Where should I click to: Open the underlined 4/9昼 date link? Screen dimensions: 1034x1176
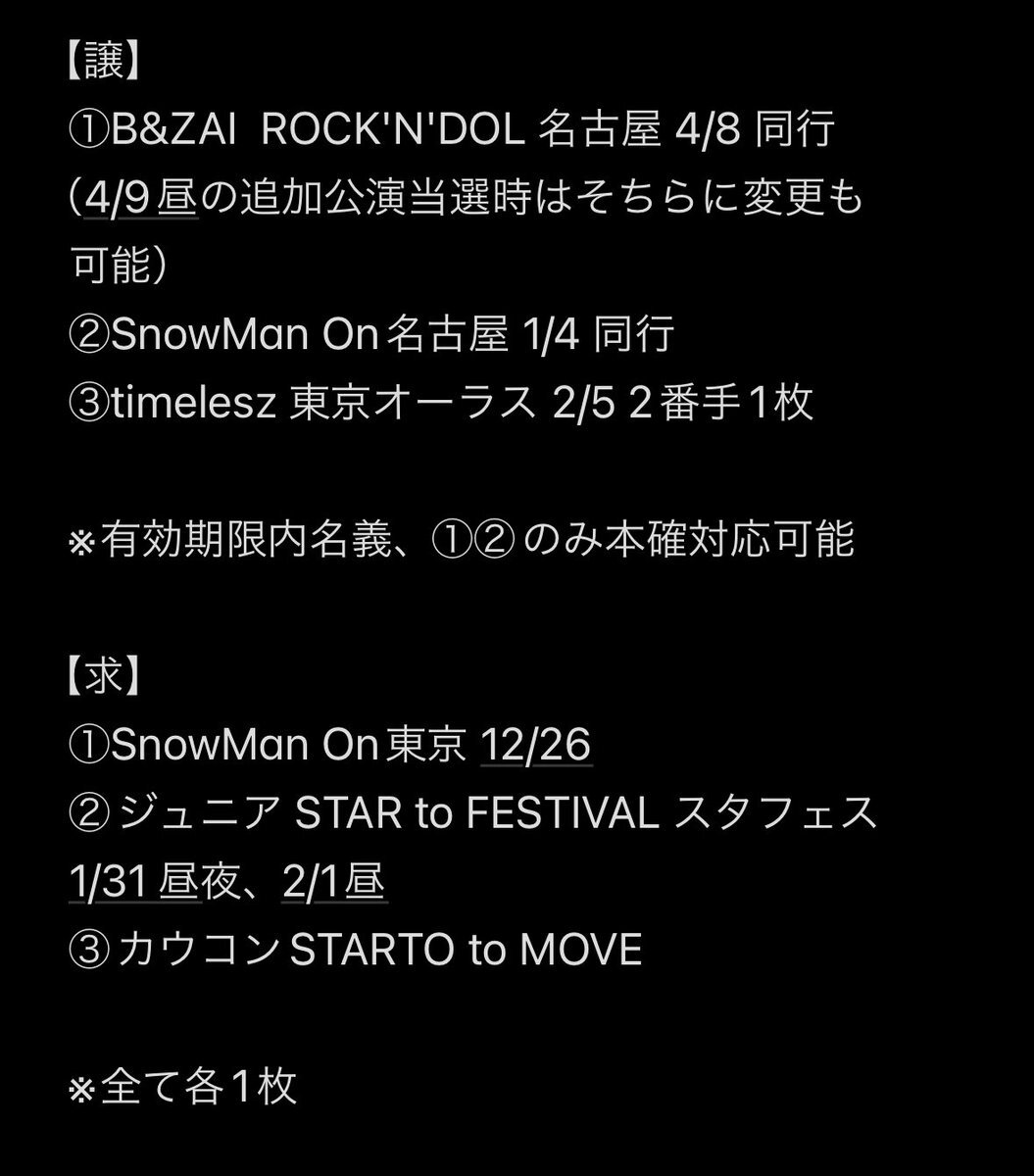click(142, 199)
